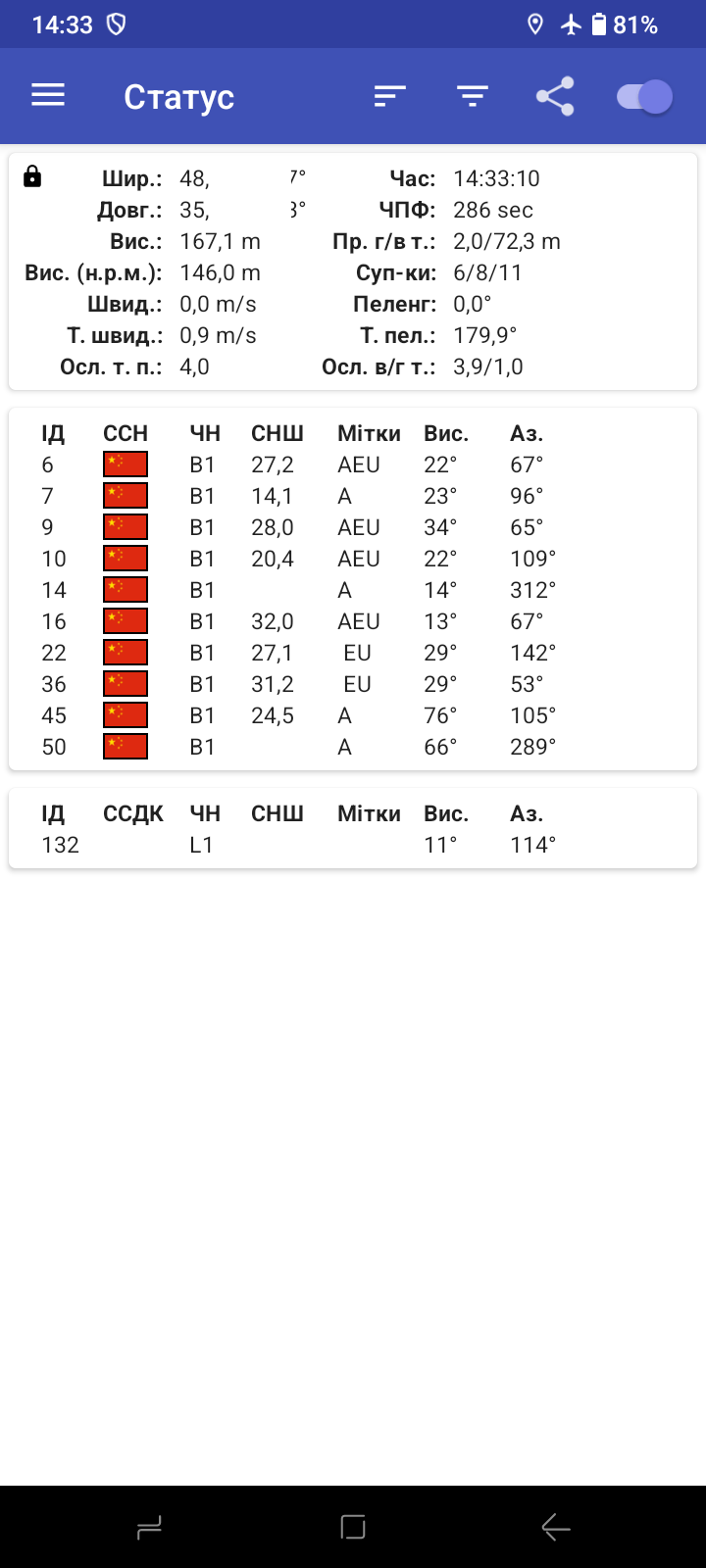Open recent apps from the navigation bar
The height and width of the screenshot is (1568, 706).
pos(149,1527)
